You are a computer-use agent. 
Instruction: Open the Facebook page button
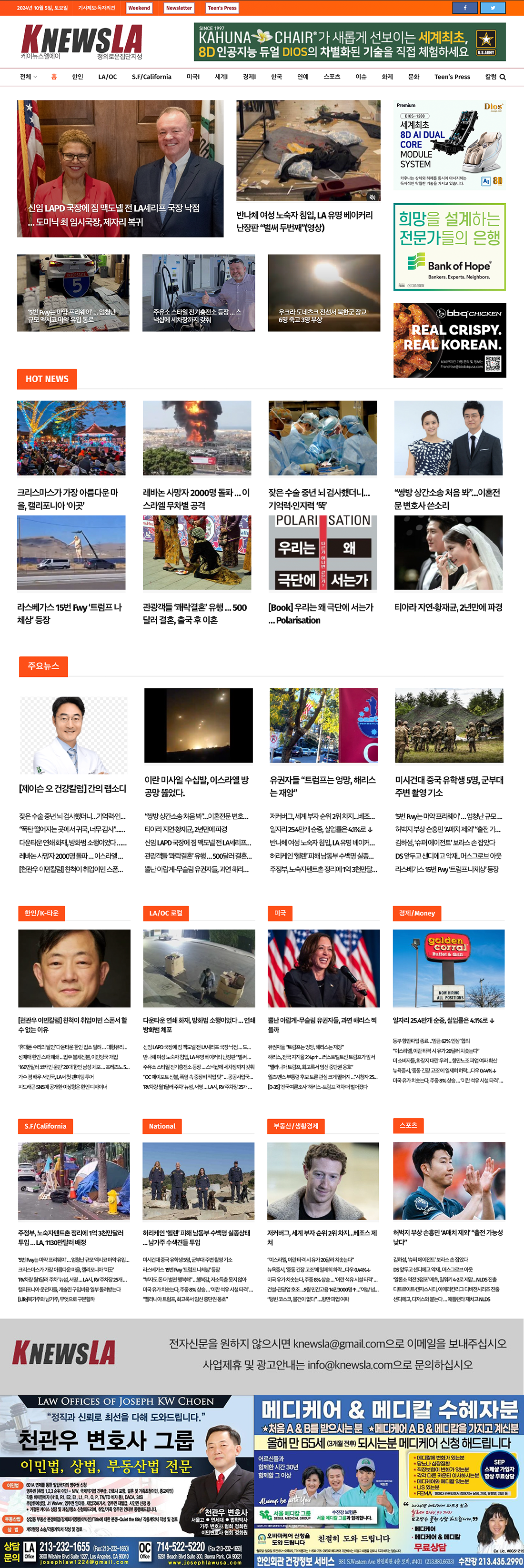(x=465, y=8)
